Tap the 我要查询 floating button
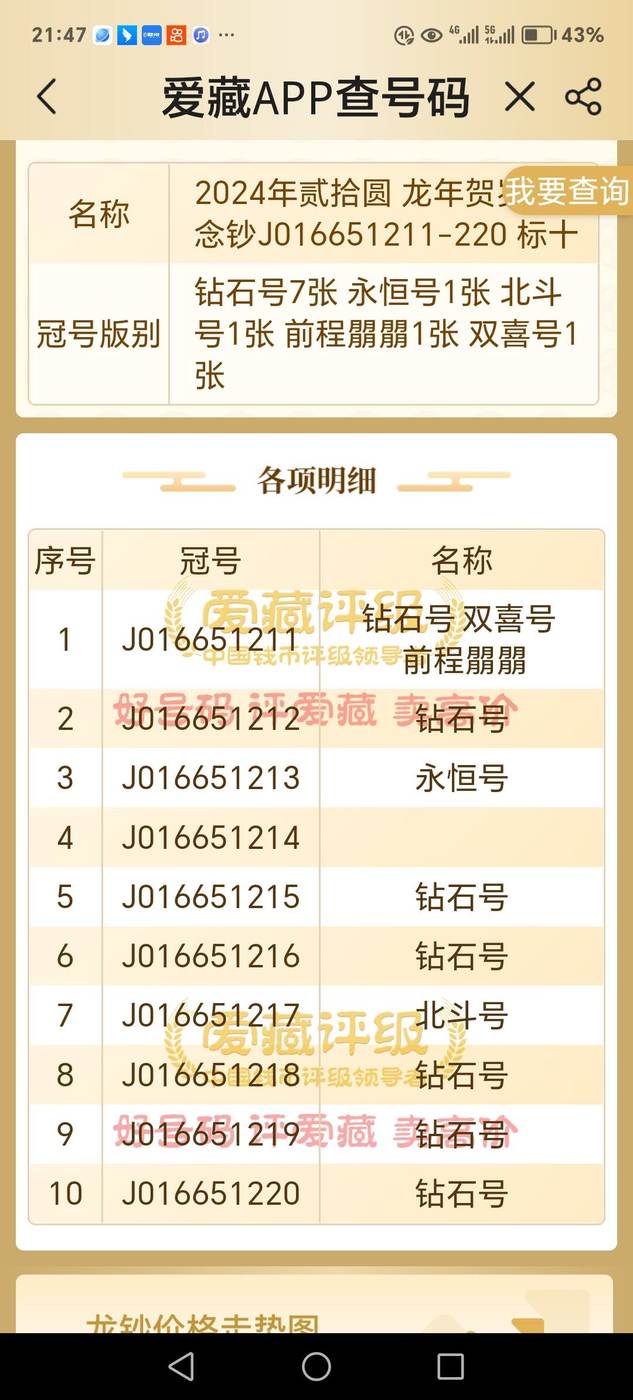Viewport: 633px width, 1400px height. pyautogui.click(x=568, y=191)
